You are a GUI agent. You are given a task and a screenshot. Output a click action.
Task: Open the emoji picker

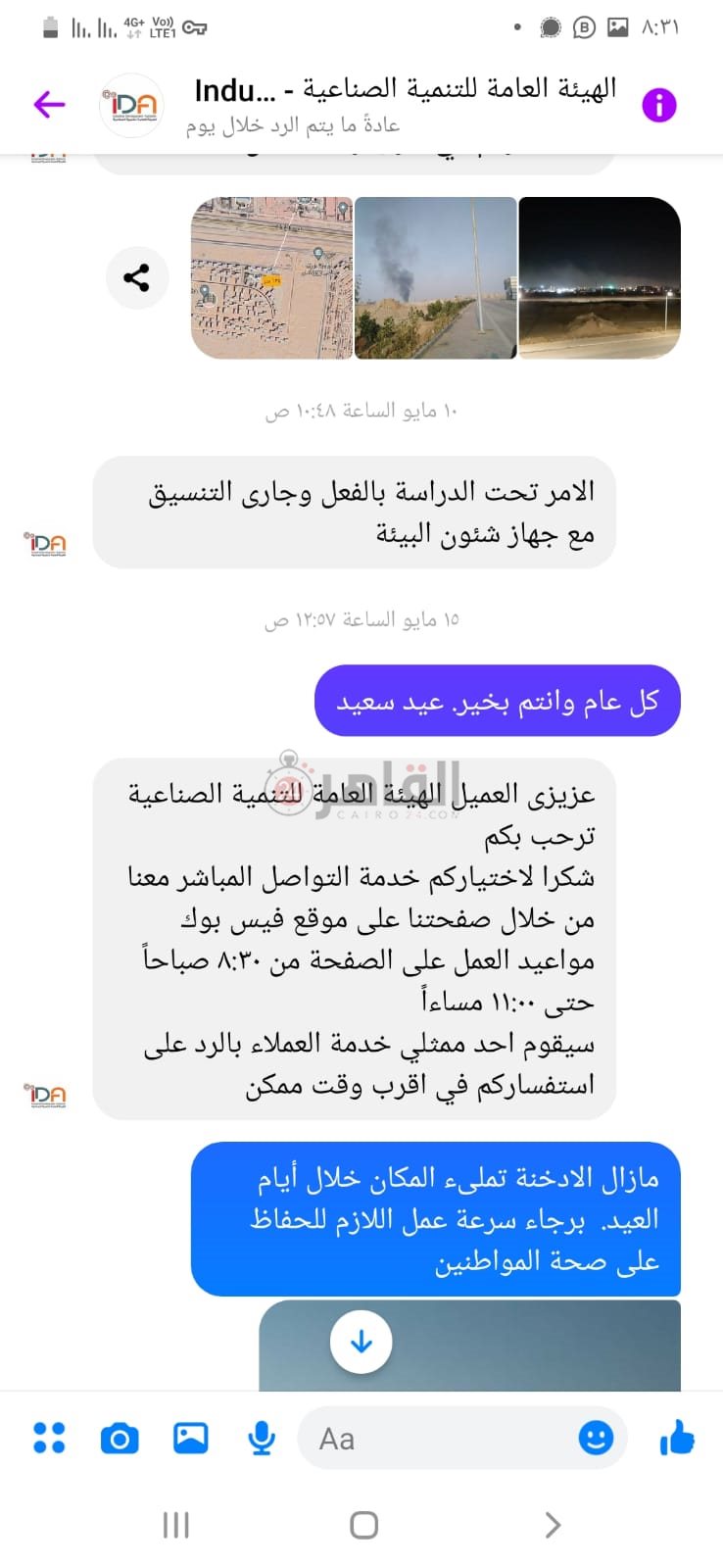(596, 1438)
